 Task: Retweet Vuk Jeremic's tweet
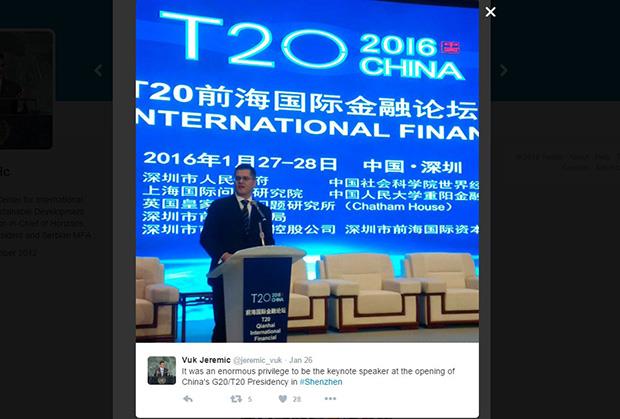[x=236, y=399]
